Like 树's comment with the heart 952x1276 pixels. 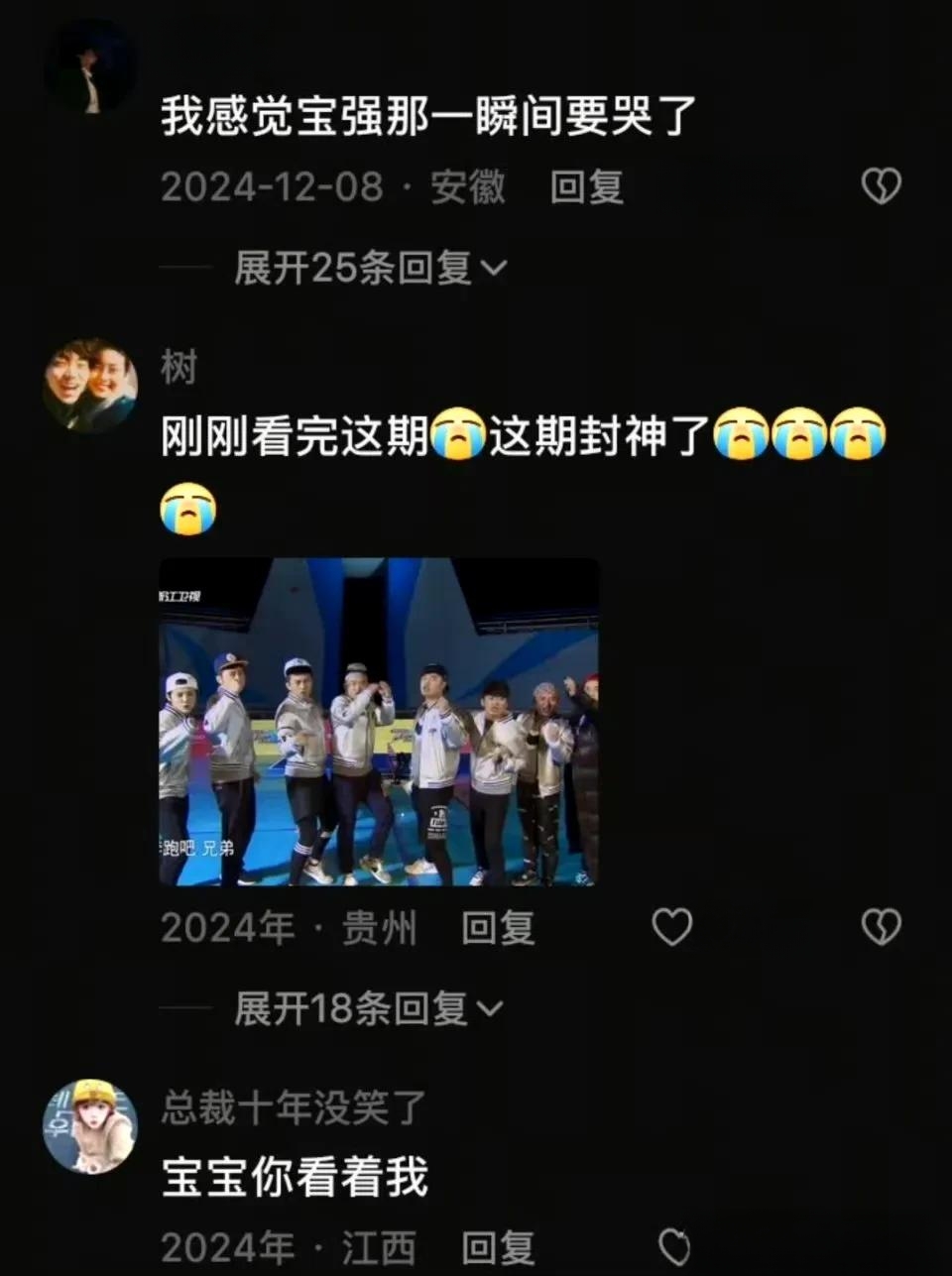671,927
